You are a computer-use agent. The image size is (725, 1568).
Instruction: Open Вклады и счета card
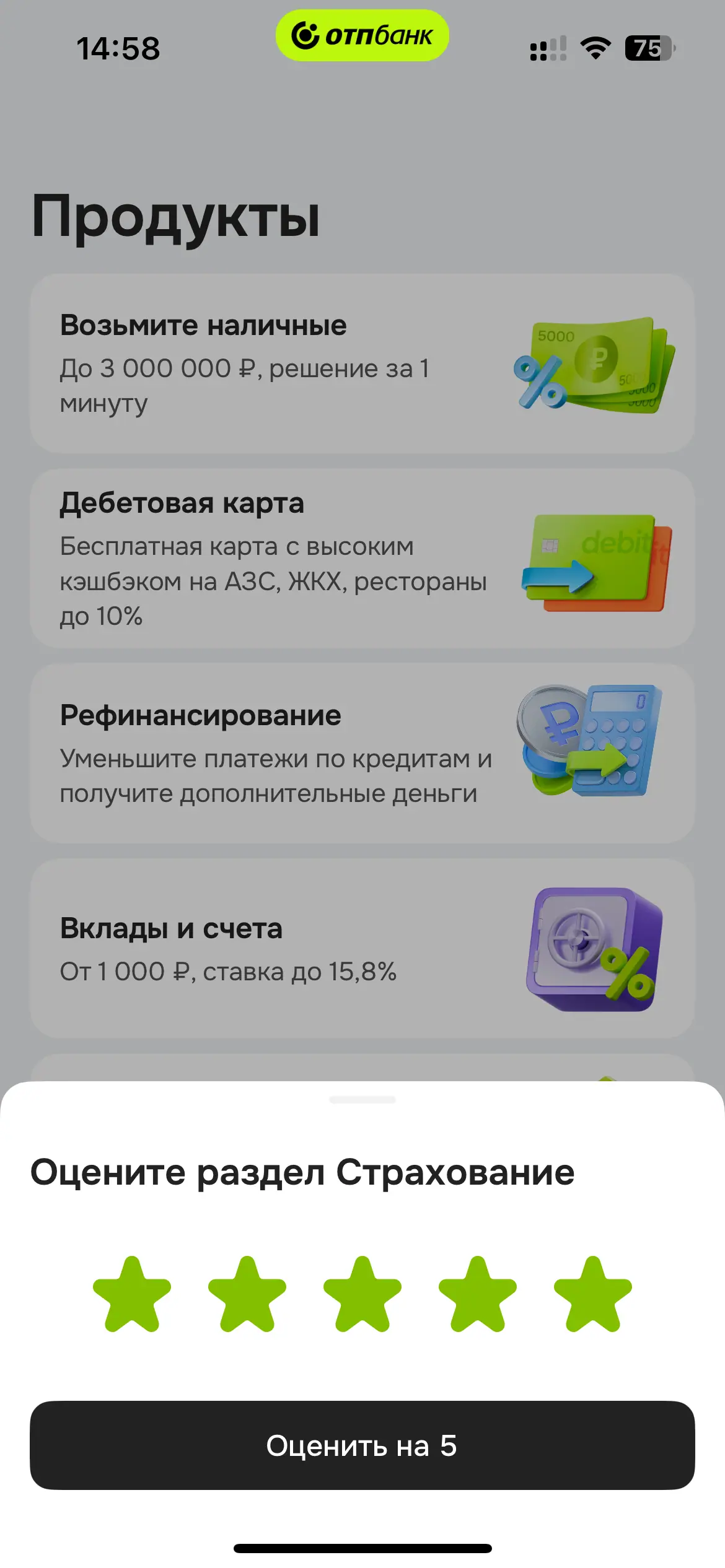pos(362,948)
